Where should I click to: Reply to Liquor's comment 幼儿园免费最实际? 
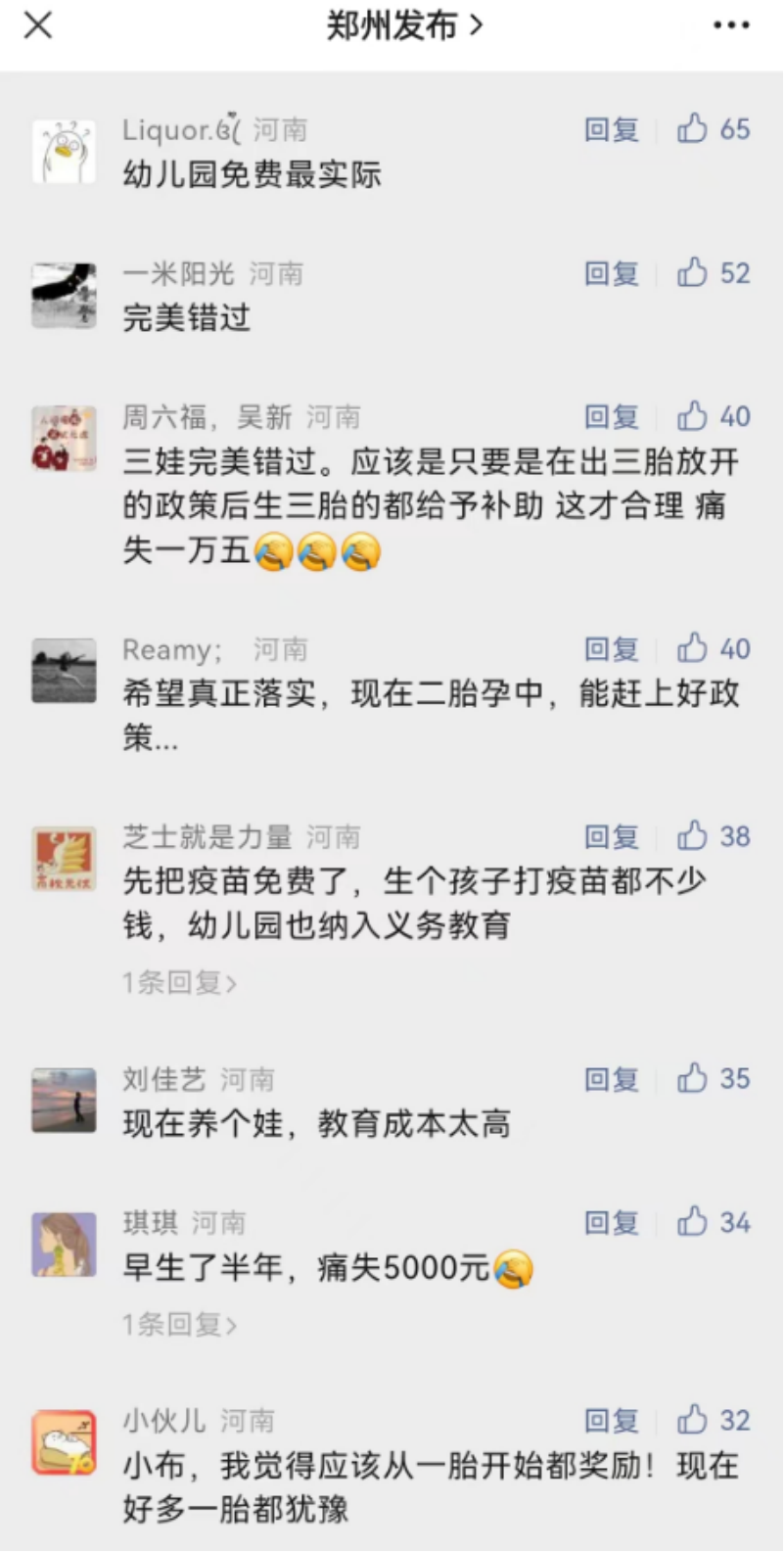612,129
